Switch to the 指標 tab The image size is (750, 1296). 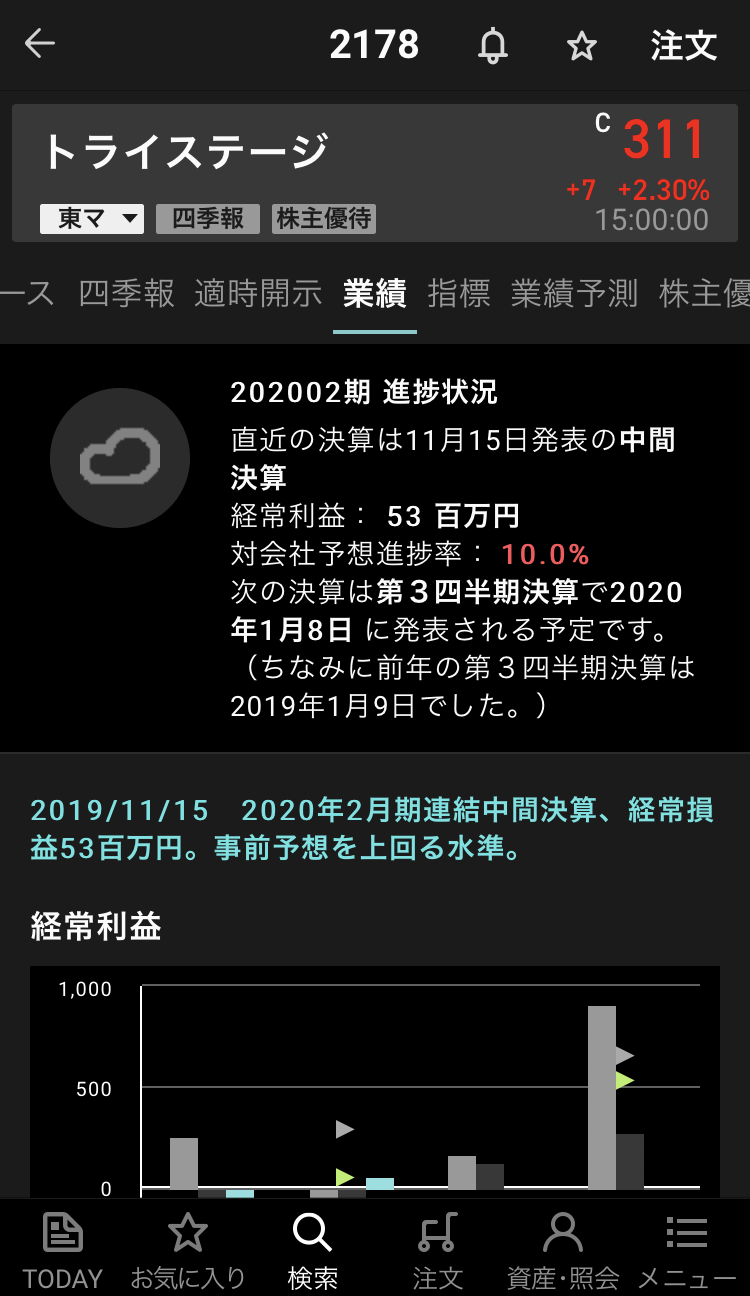click(x=459, y=294)
